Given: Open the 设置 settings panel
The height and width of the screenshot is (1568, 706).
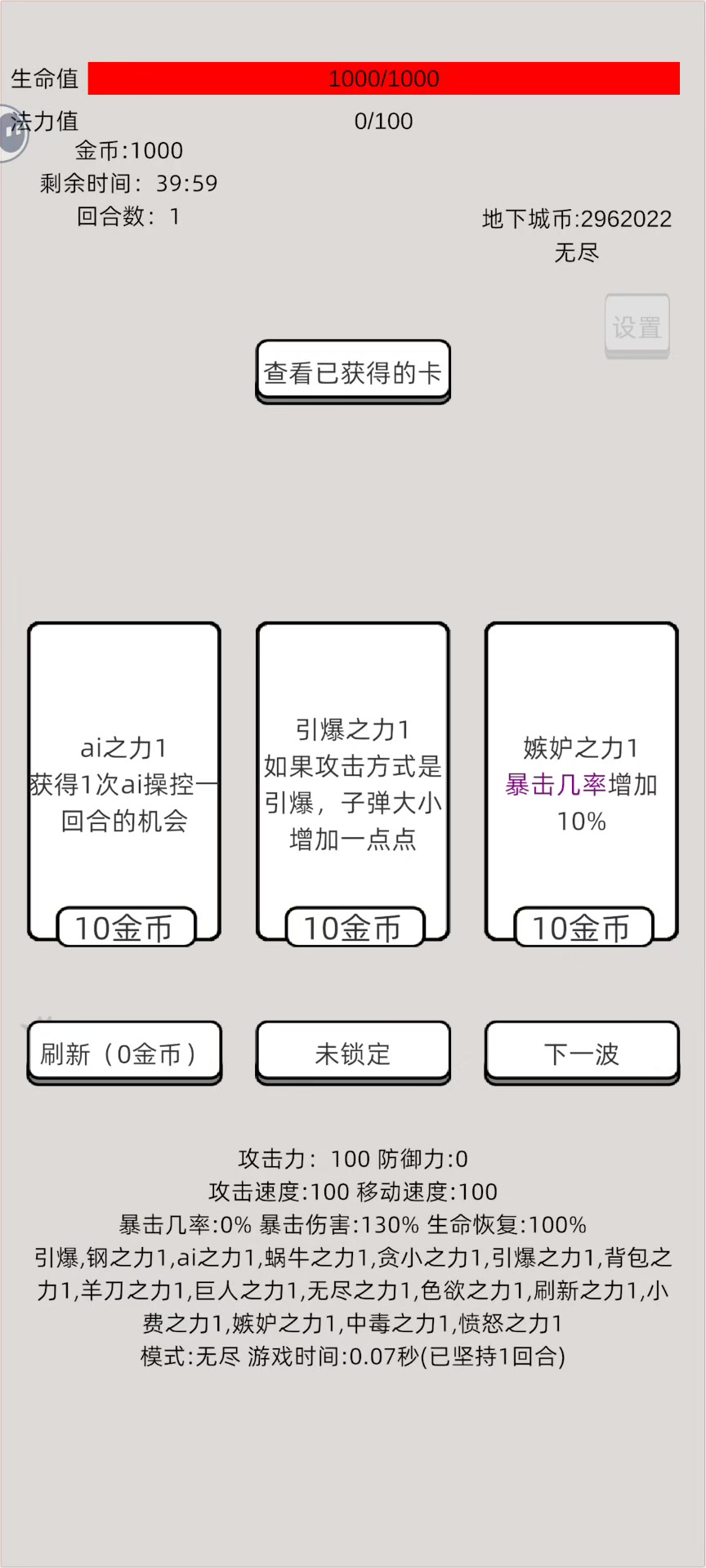Looking at the screenshot, I should [637, 326].
